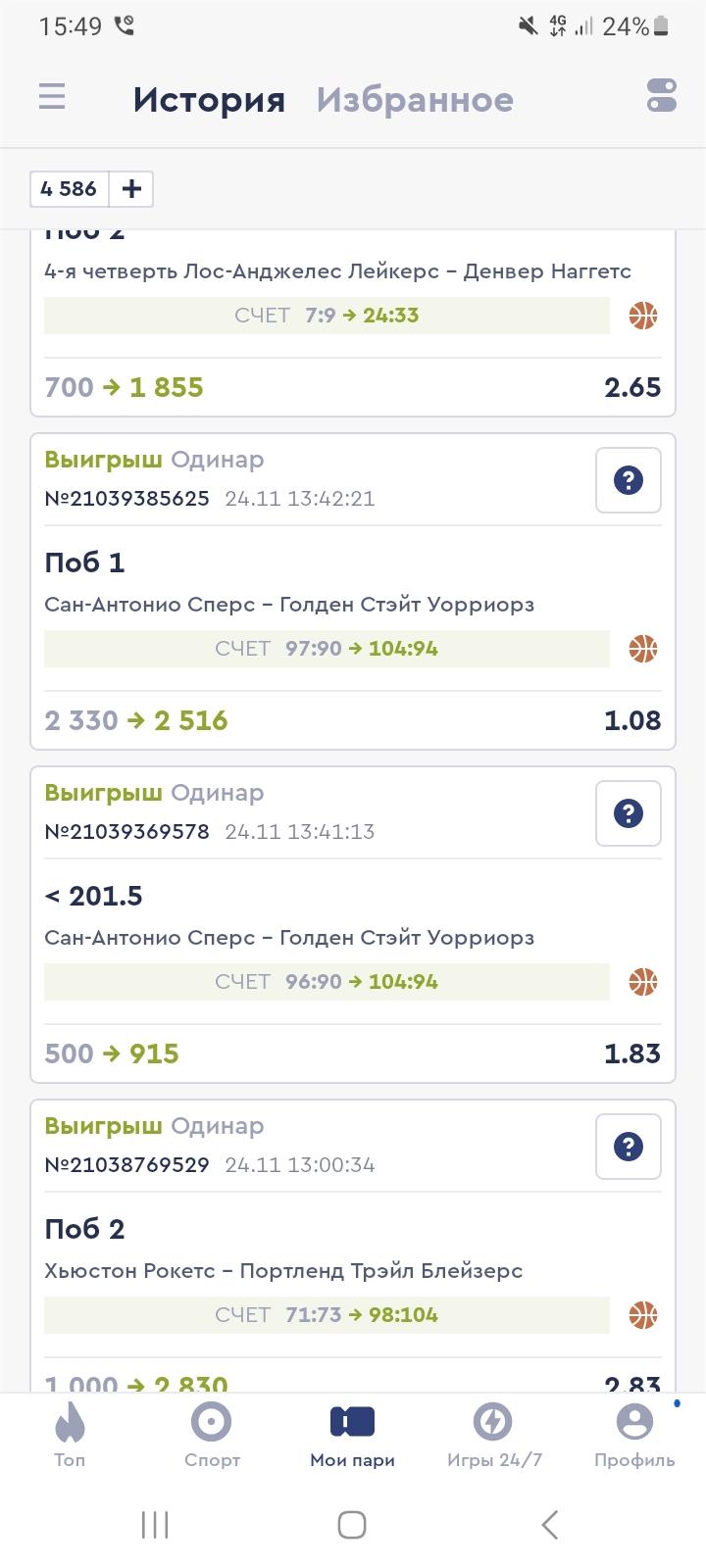Tap the system back button
Image resolution: width=706 pixels, height=1568 pixels.
pos(550,1524)
